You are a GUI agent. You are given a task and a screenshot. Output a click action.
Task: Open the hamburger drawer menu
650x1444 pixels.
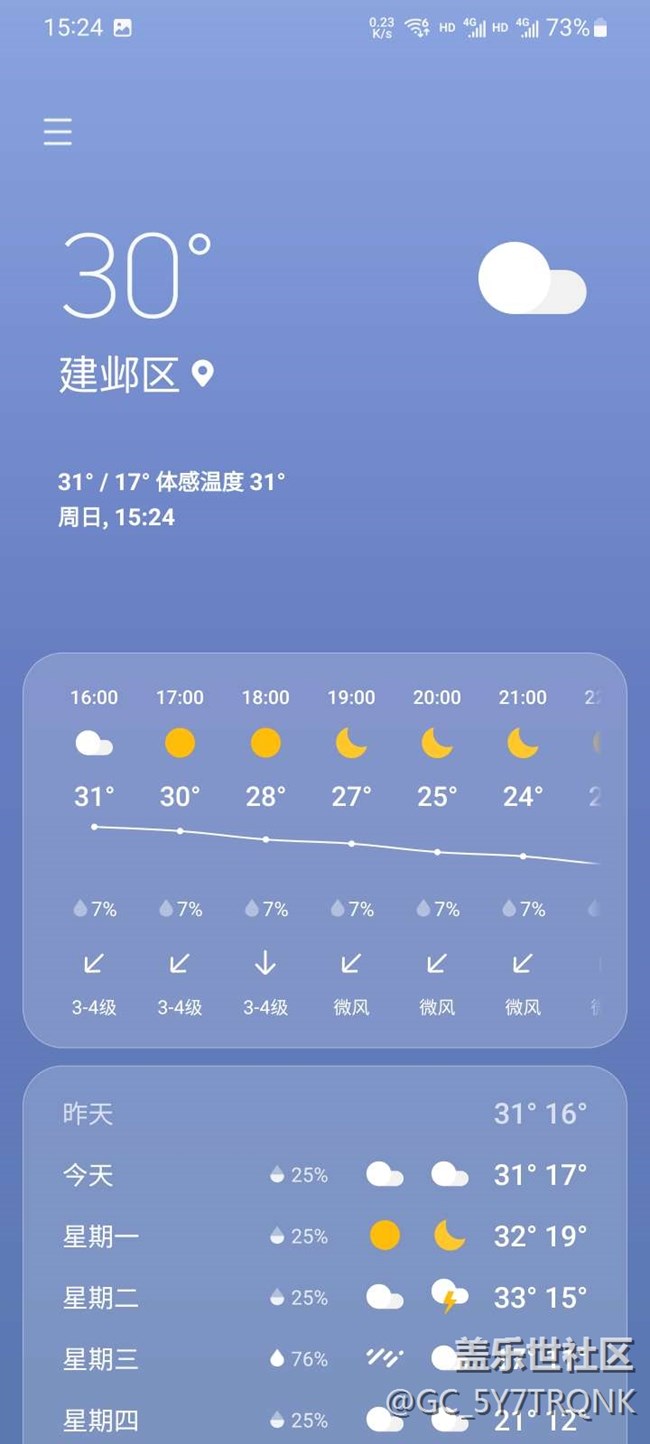pos(58,132)
